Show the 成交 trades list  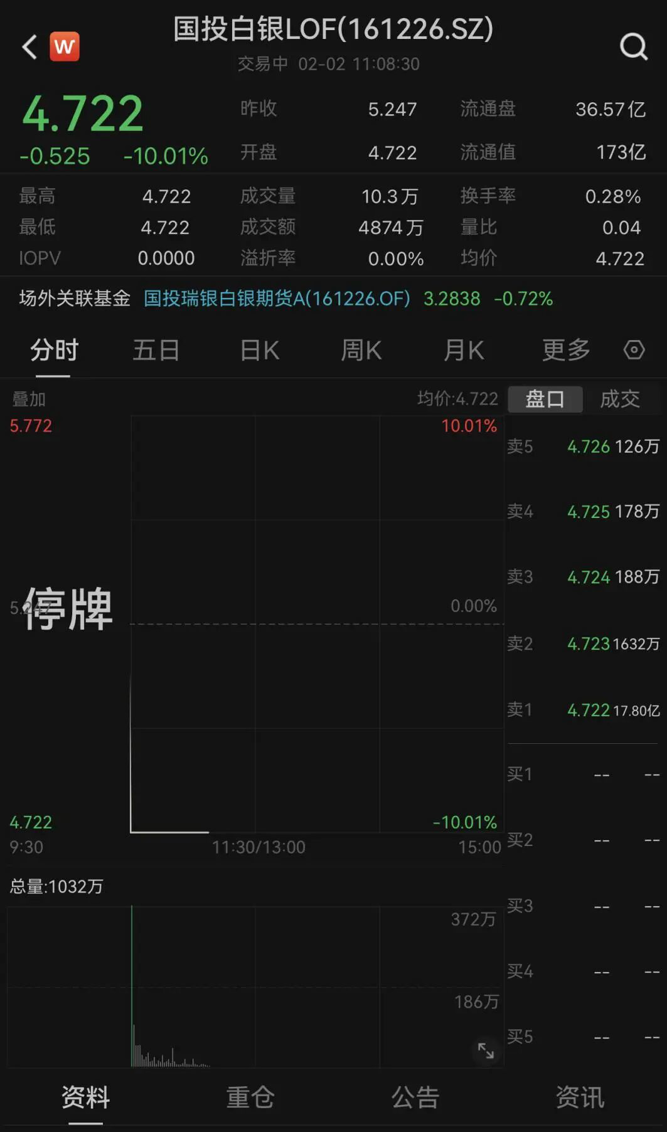coord(619,399)
